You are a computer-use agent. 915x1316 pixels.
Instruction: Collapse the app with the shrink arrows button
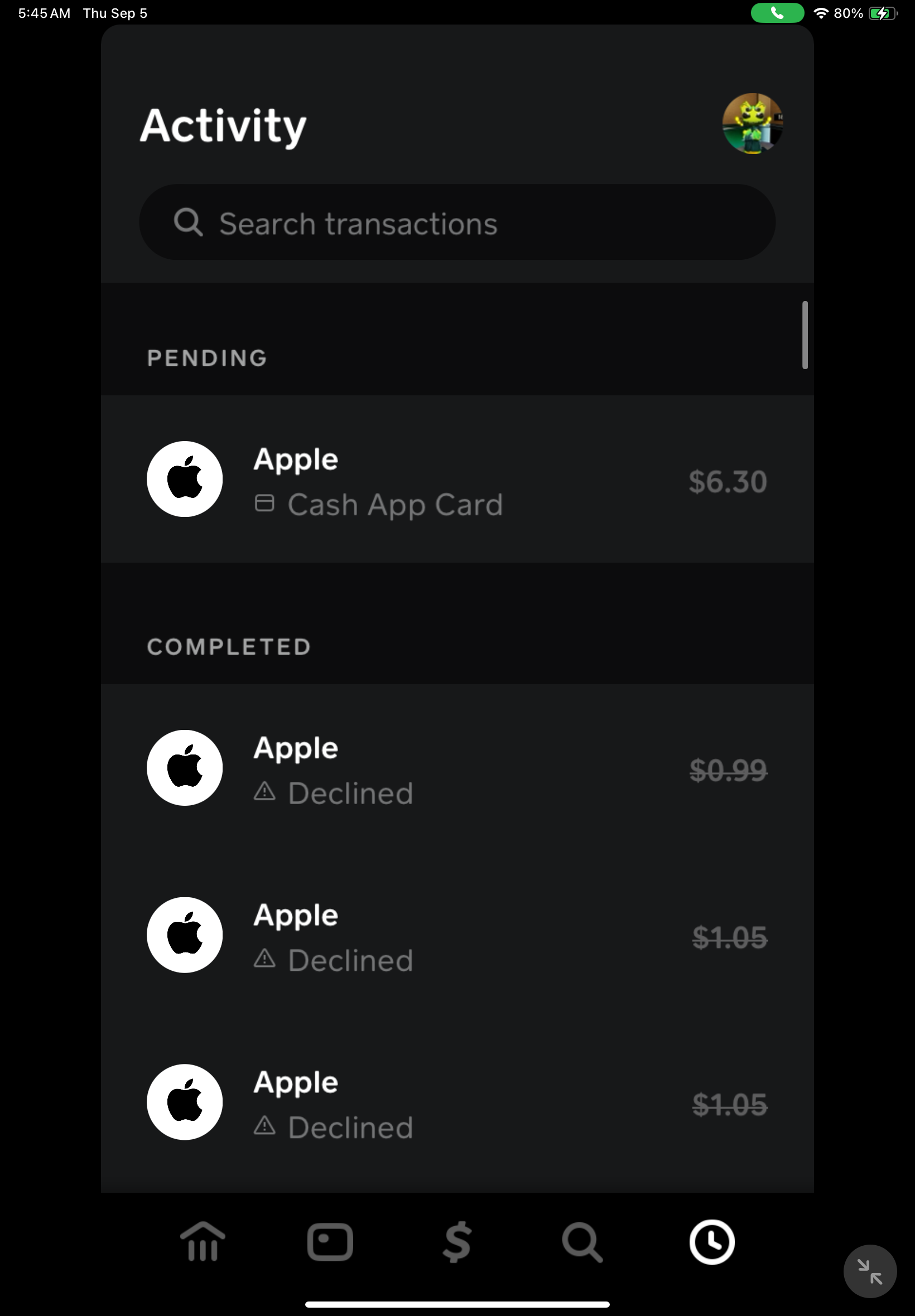869,1271
